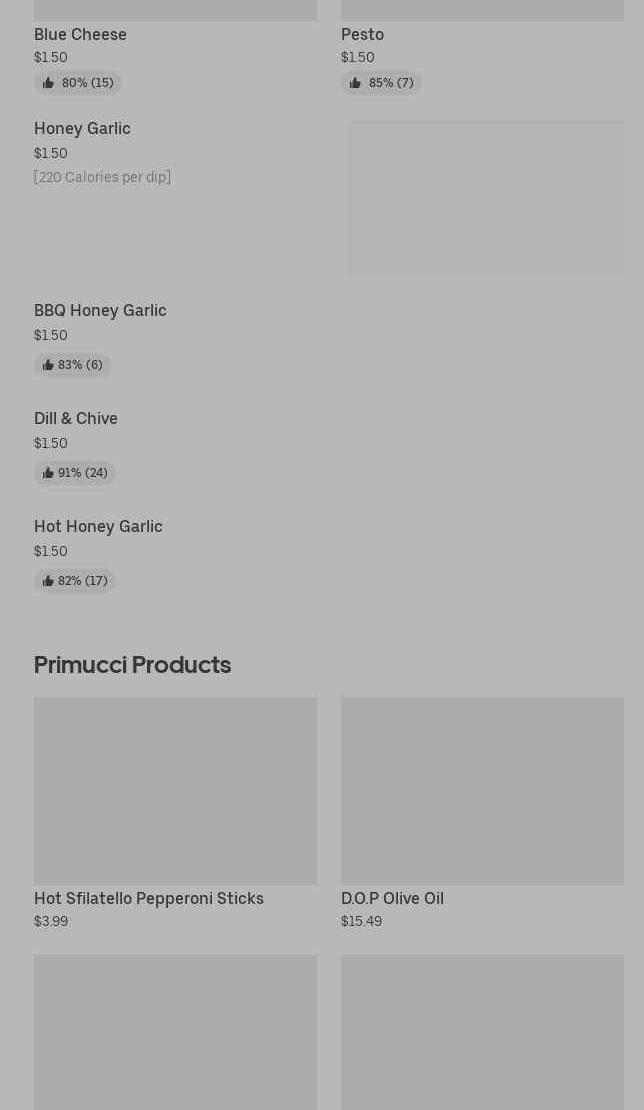Viewport: 644px width, 1110px height.
Task: Open the Dill & Chive dip
Action: tap(76, 419)
